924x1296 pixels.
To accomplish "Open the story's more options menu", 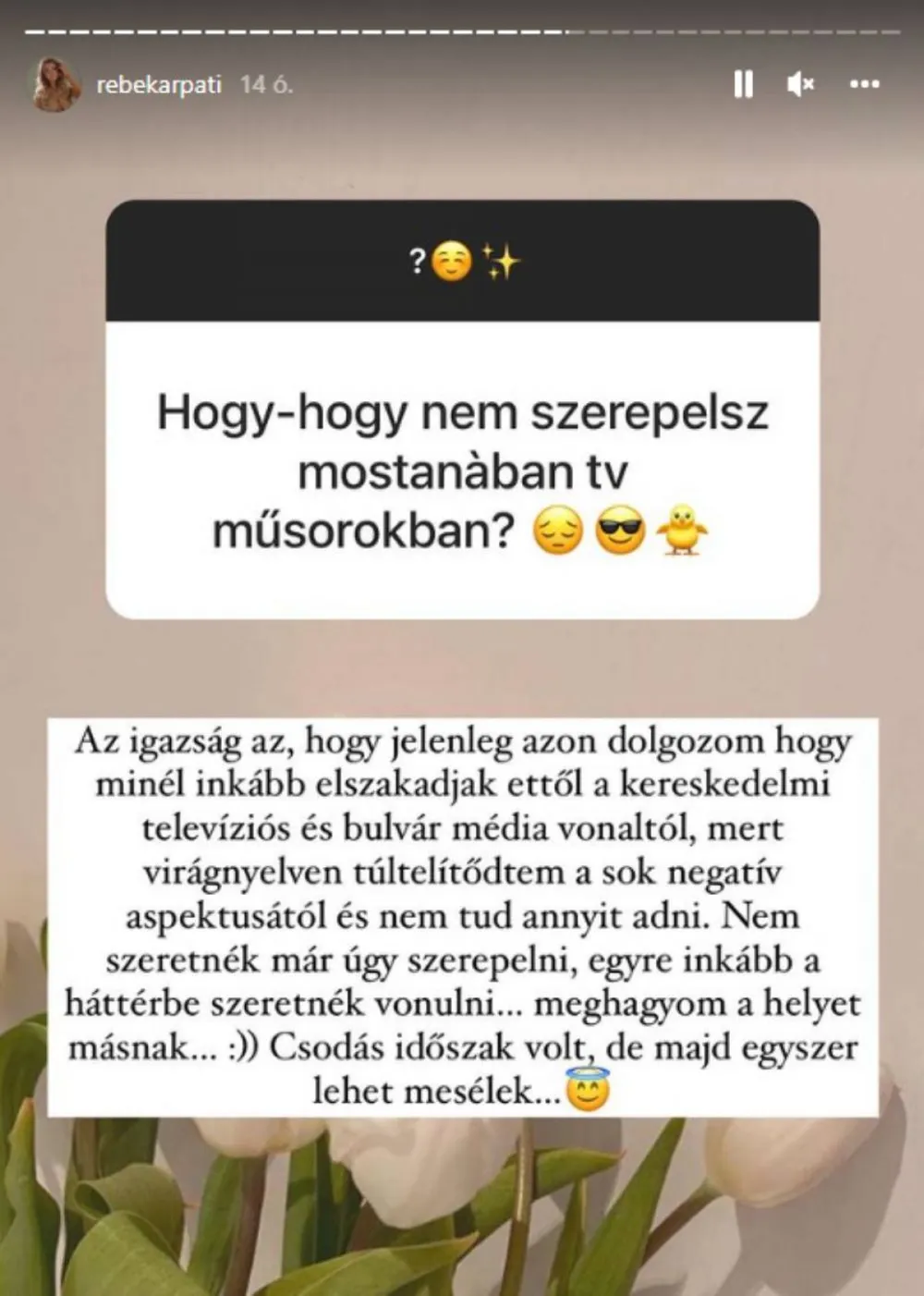I will [864, 84].
